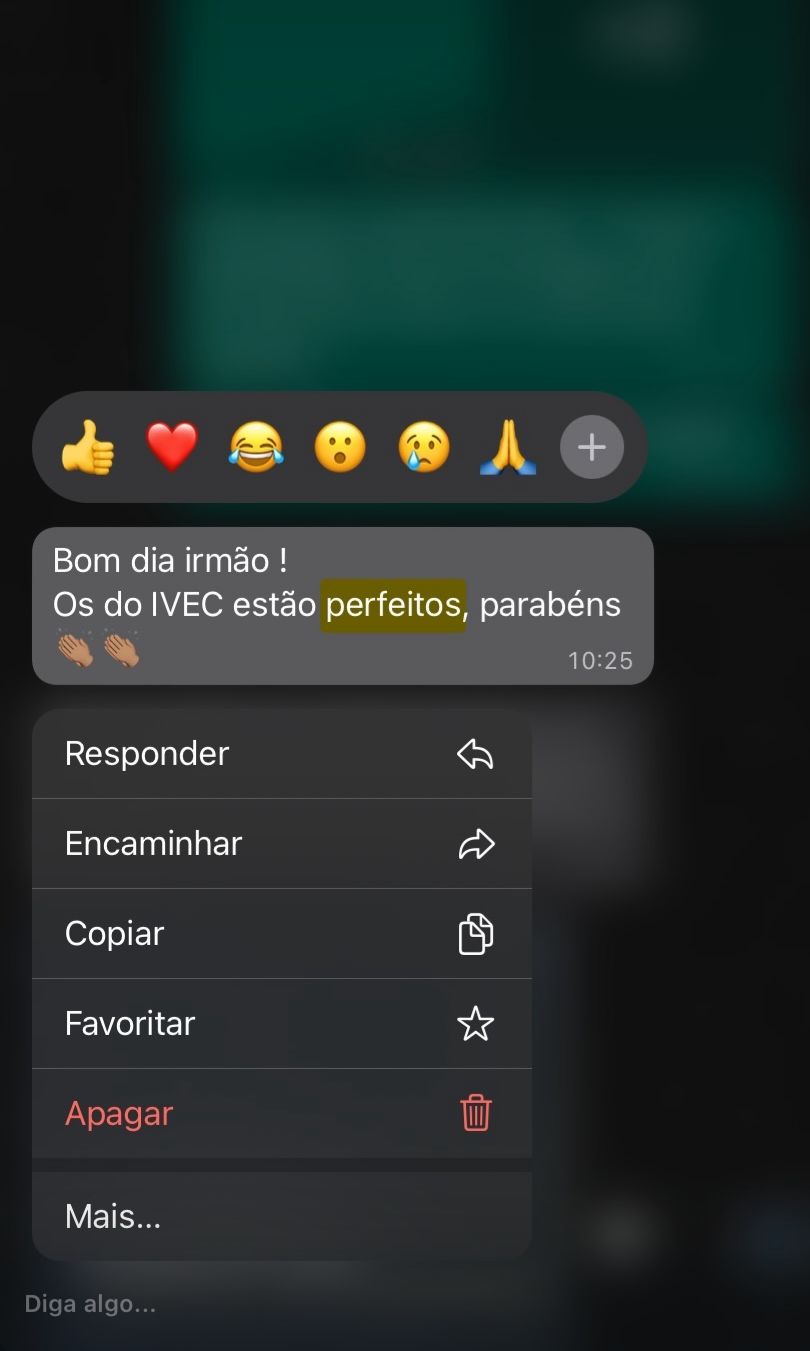
Task: Delete the message with Apagar
Action: pos(281,1114)
